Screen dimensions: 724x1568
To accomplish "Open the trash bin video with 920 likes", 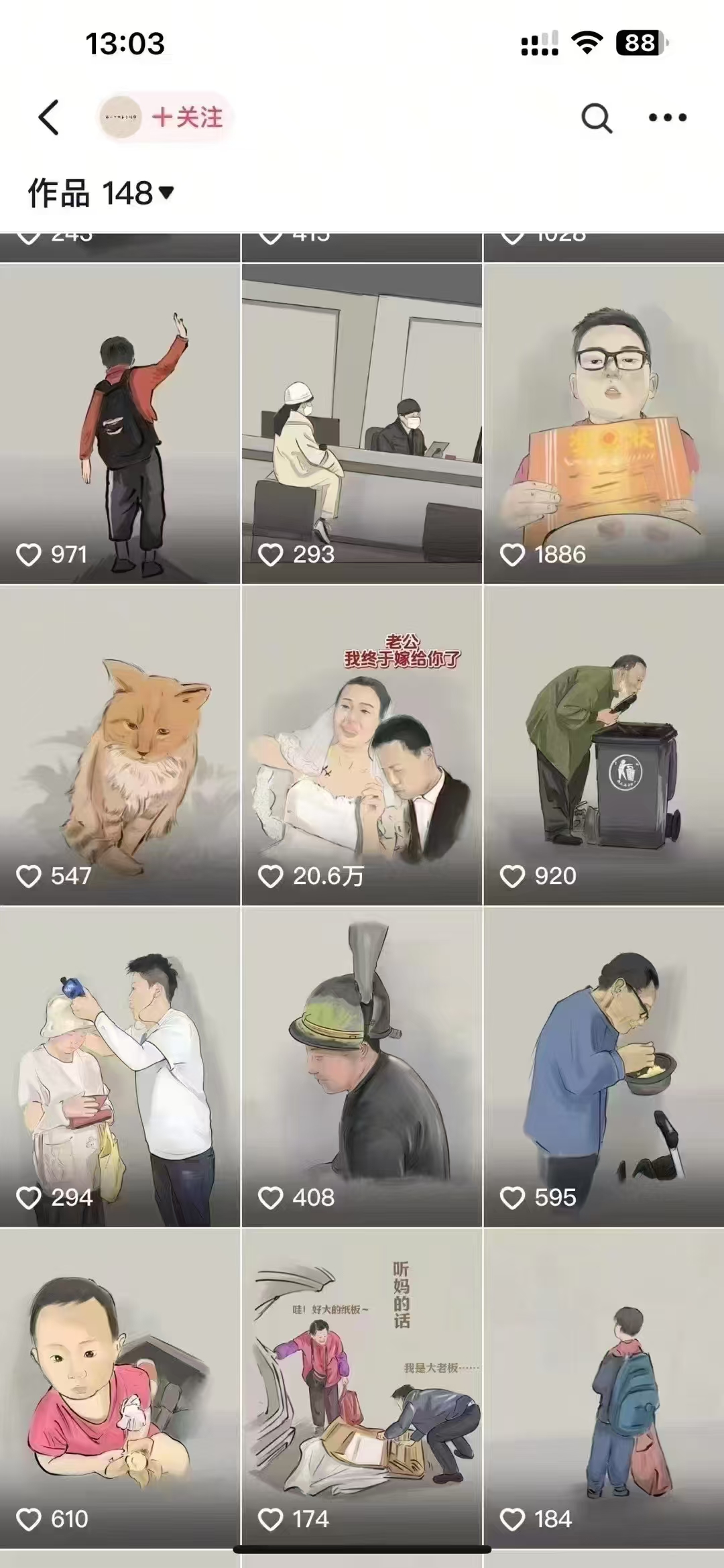I will pyautogui.click(x=603, y=744).
